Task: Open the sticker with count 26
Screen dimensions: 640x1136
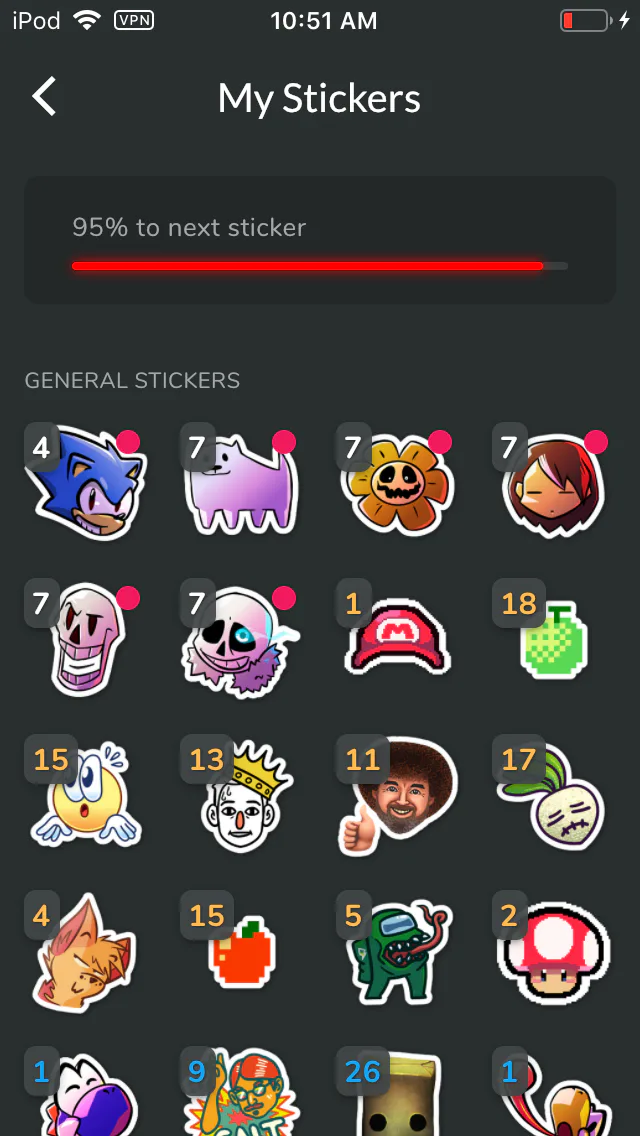Action: (x=398, y=1094)
